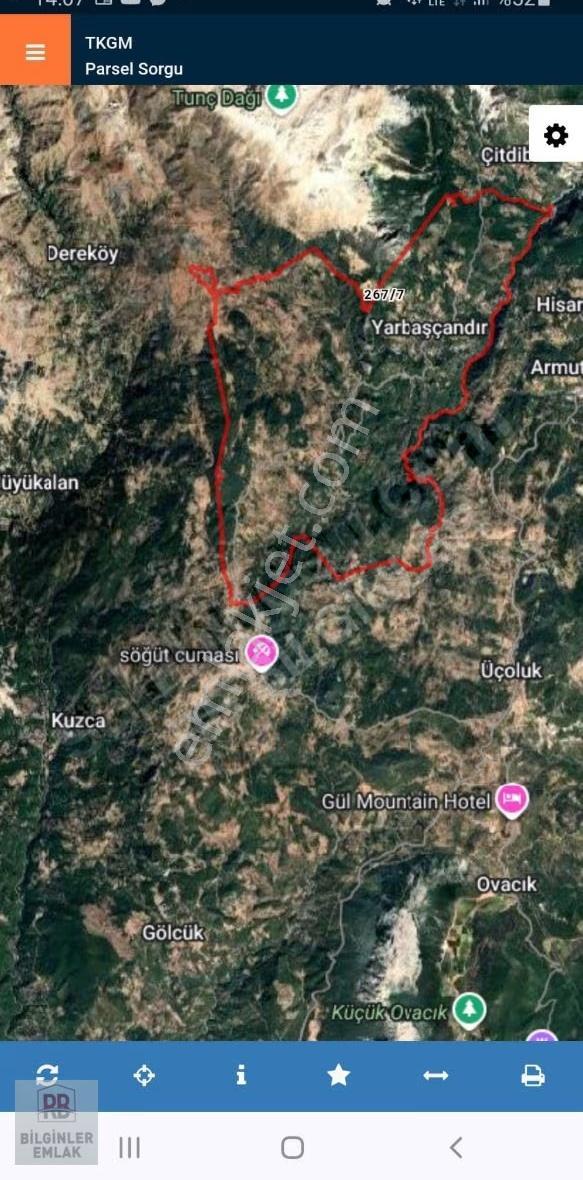Tap the Küçük Ovacık green marker

coord(469,1011)
